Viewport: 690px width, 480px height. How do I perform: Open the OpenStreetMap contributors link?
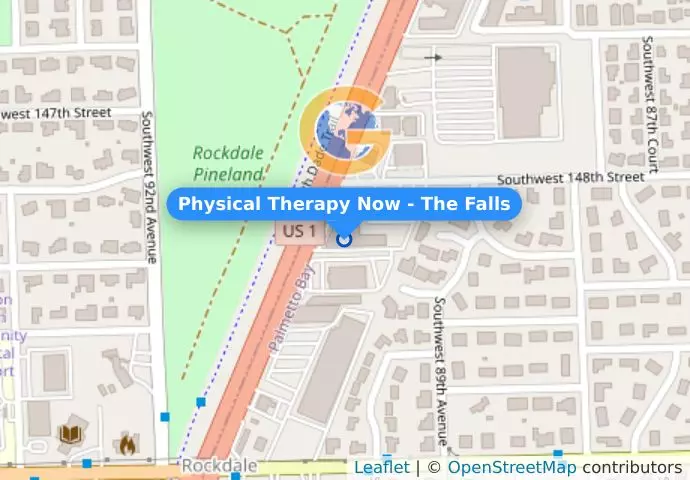511,468
